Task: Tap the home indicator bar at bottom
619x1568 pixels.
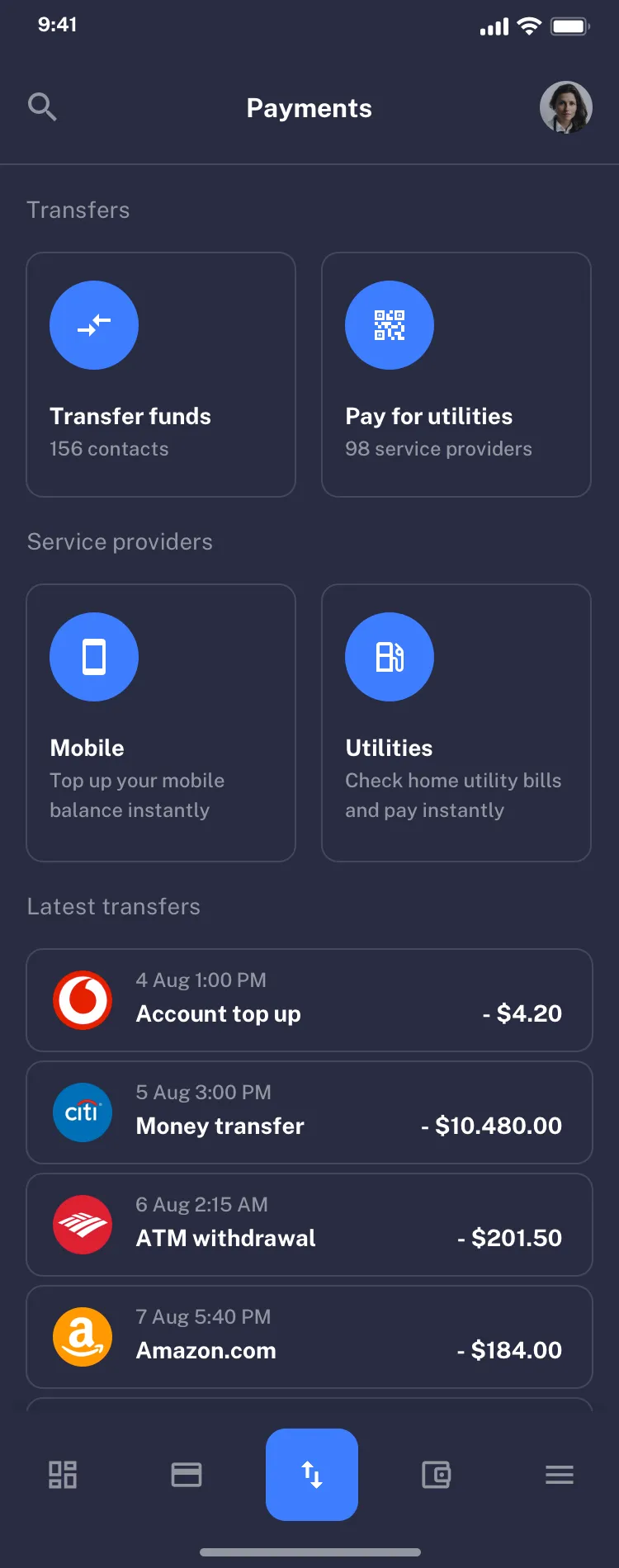Action: point(309,1551)
